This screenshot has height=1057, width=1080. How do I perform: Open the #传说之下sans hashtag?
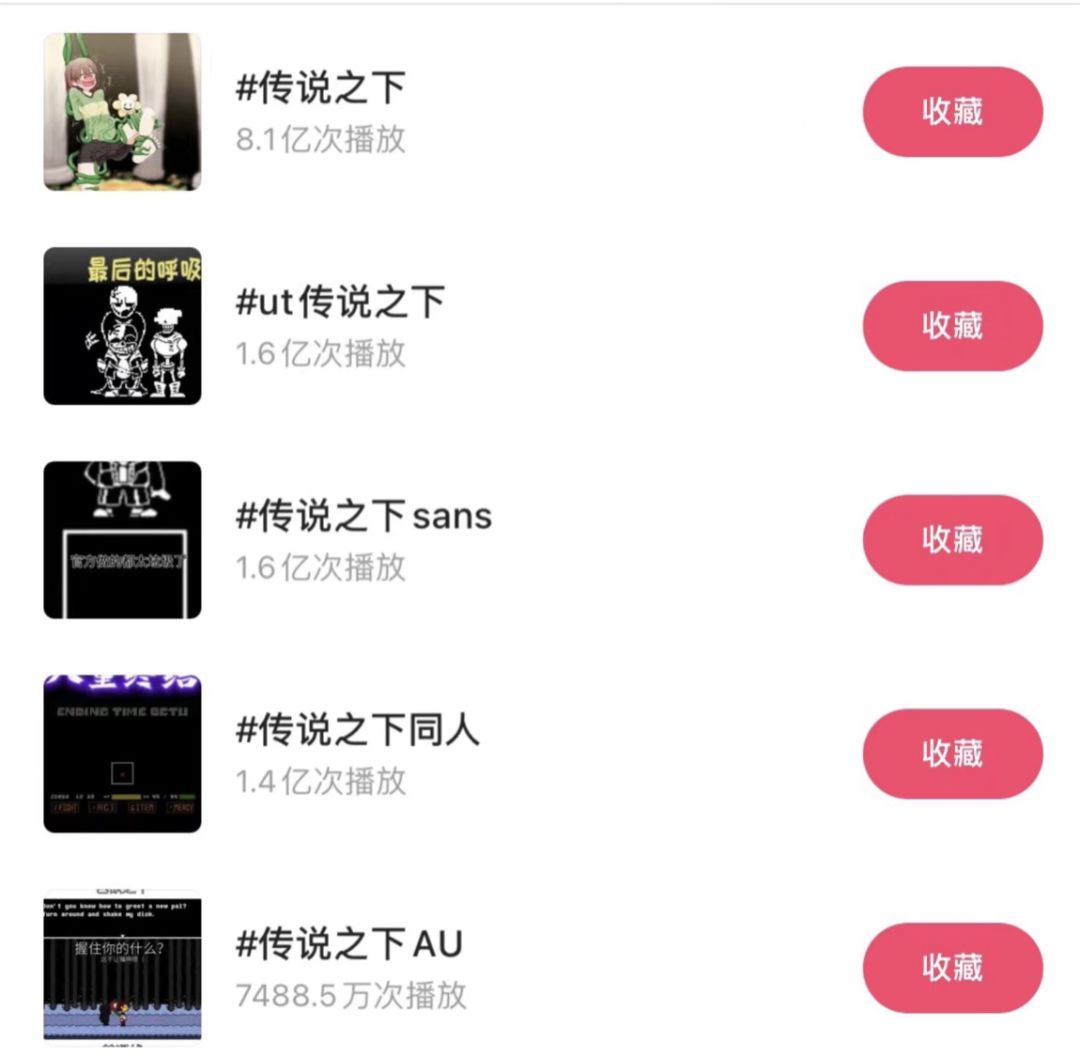pos(364,516)
